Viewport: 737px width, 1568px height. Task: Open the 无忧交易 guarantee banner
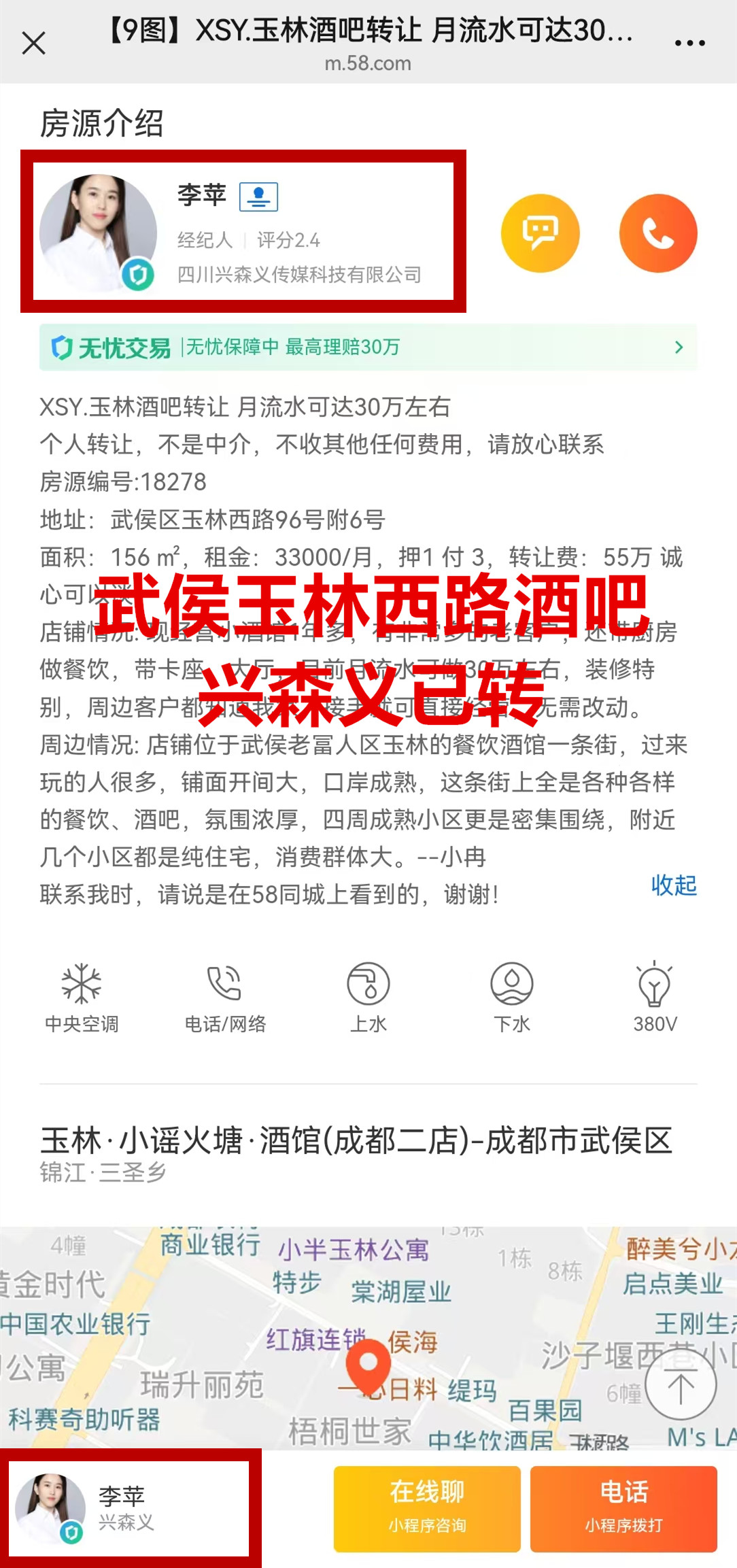pos(368,347)
